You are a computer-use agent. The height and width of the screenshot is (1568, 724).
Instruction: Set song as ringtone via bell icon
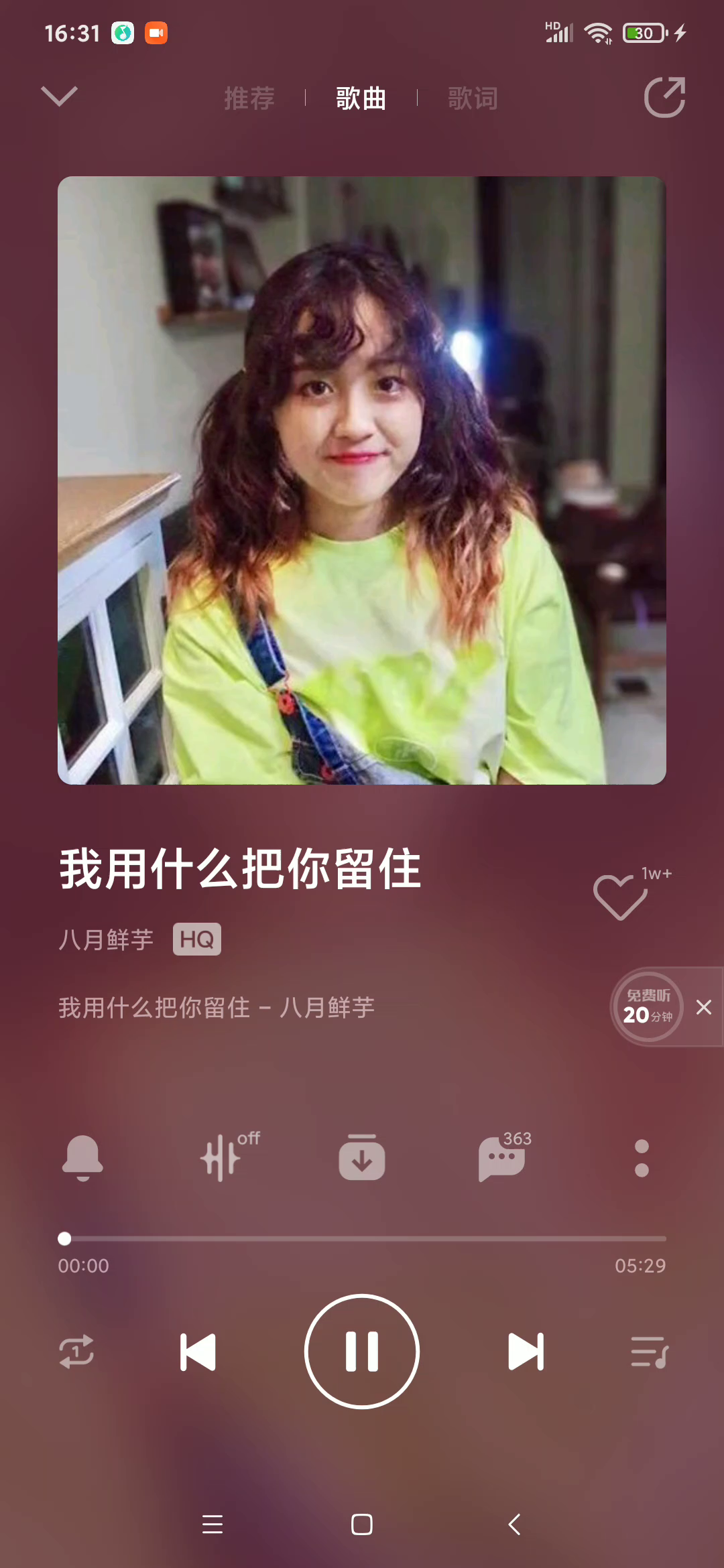tap(82, 1157)
